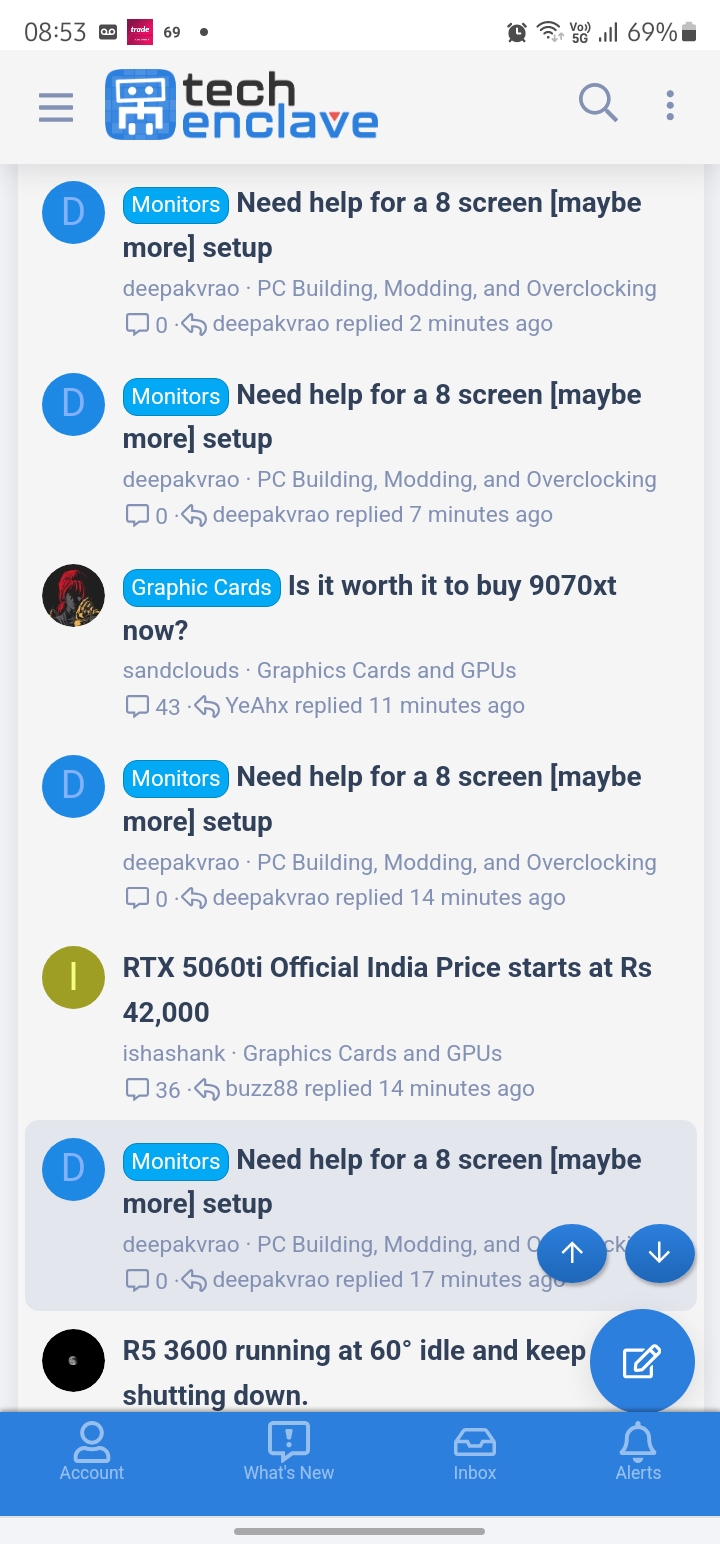
Task: Open RTX 5060ti Official India Price thread
Action: click(x=387, y=990)
